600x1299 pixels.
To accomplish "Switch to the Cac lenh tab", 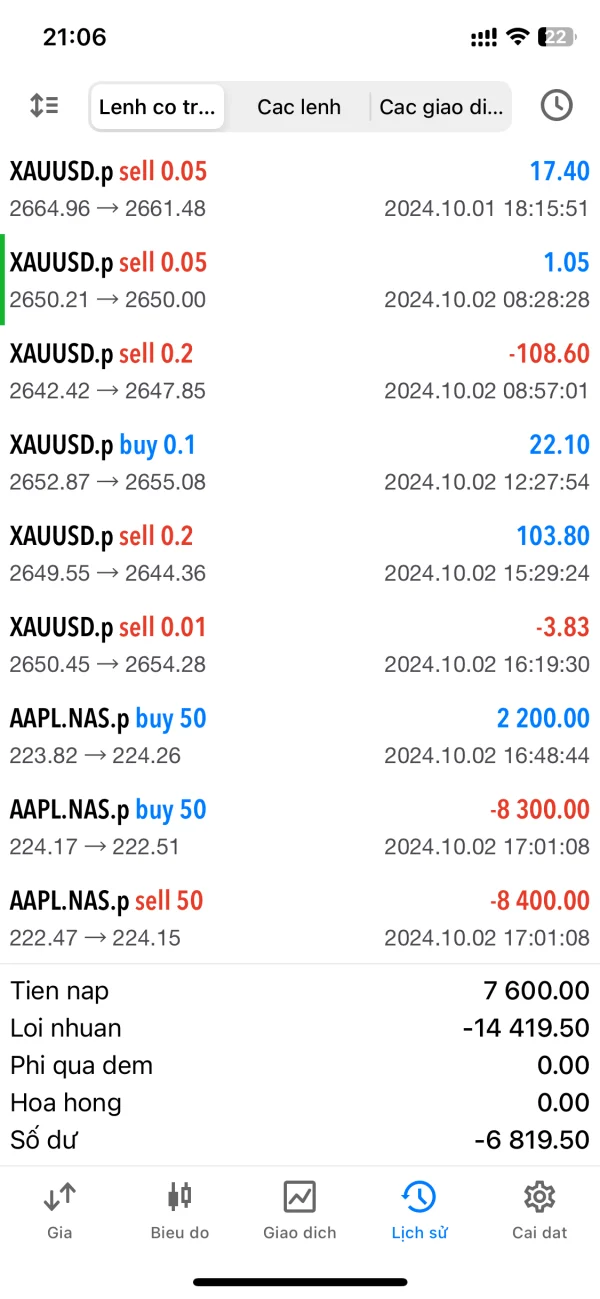I will (x=299, y=107).
